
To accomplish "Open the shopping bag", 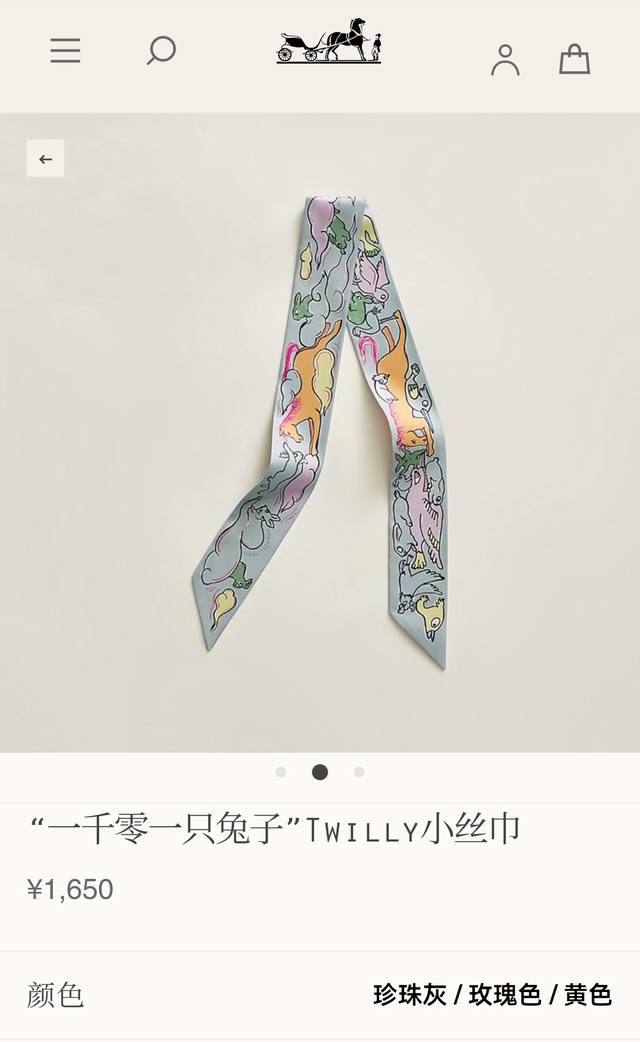I will [574, 58].
